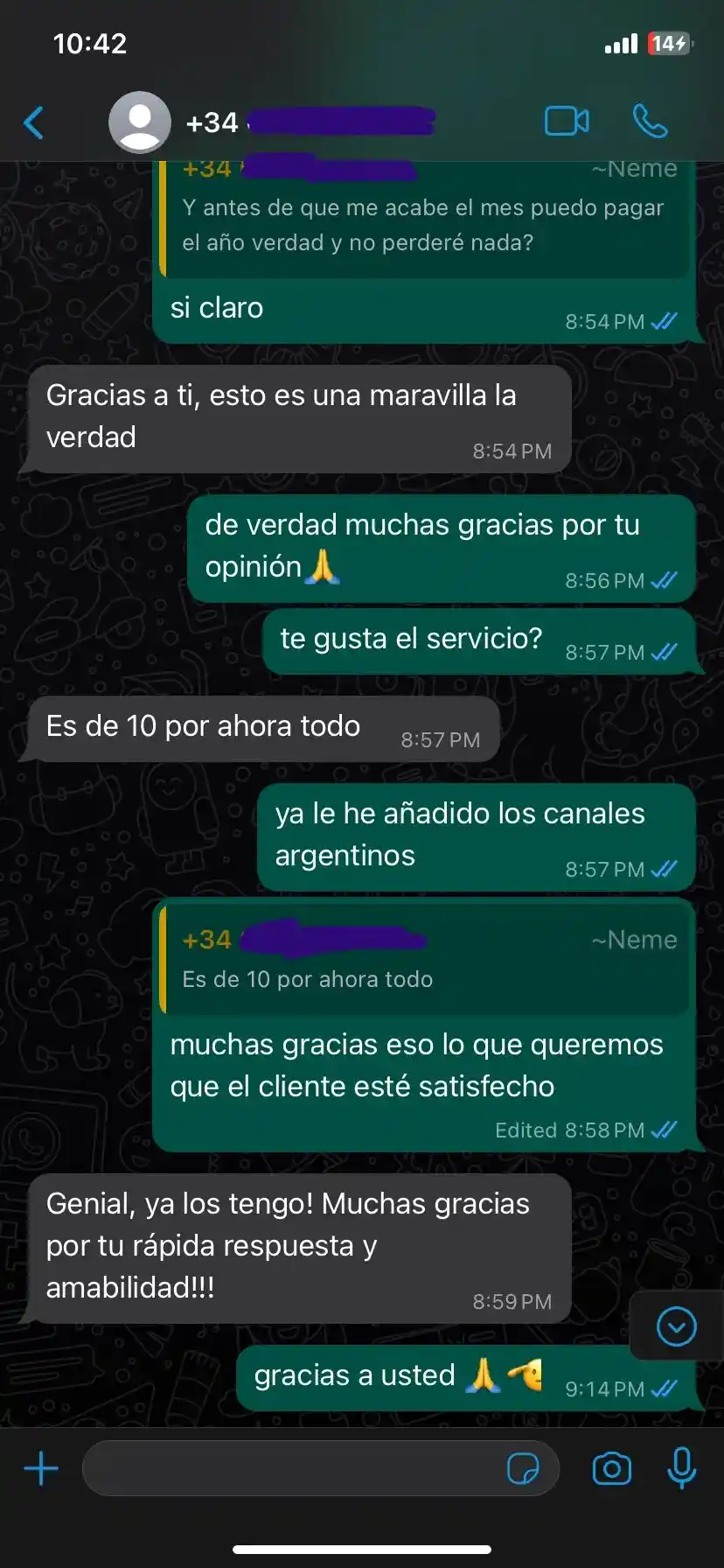Start a video call
This screenshot has width=724, height=1568.
[567, 122]
